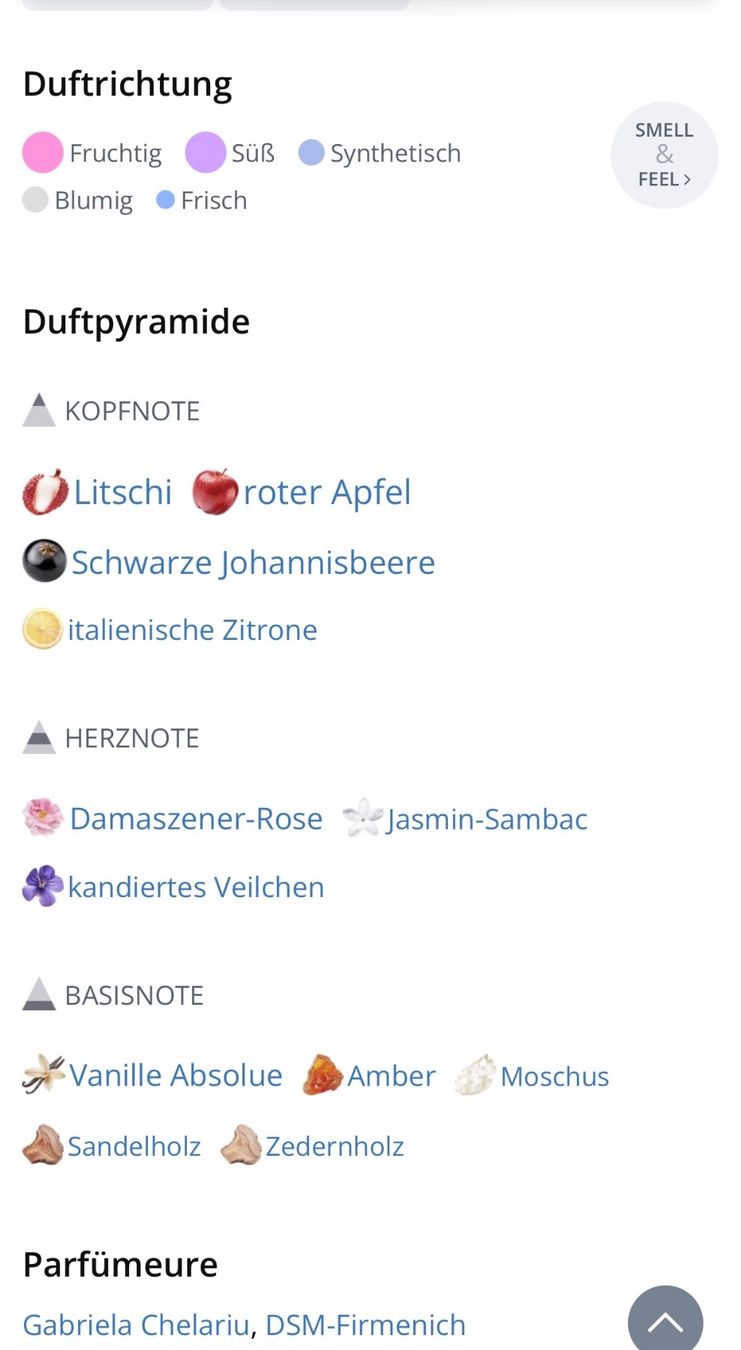Open Schwarze Johannisbeere note

tap(229, 562)
